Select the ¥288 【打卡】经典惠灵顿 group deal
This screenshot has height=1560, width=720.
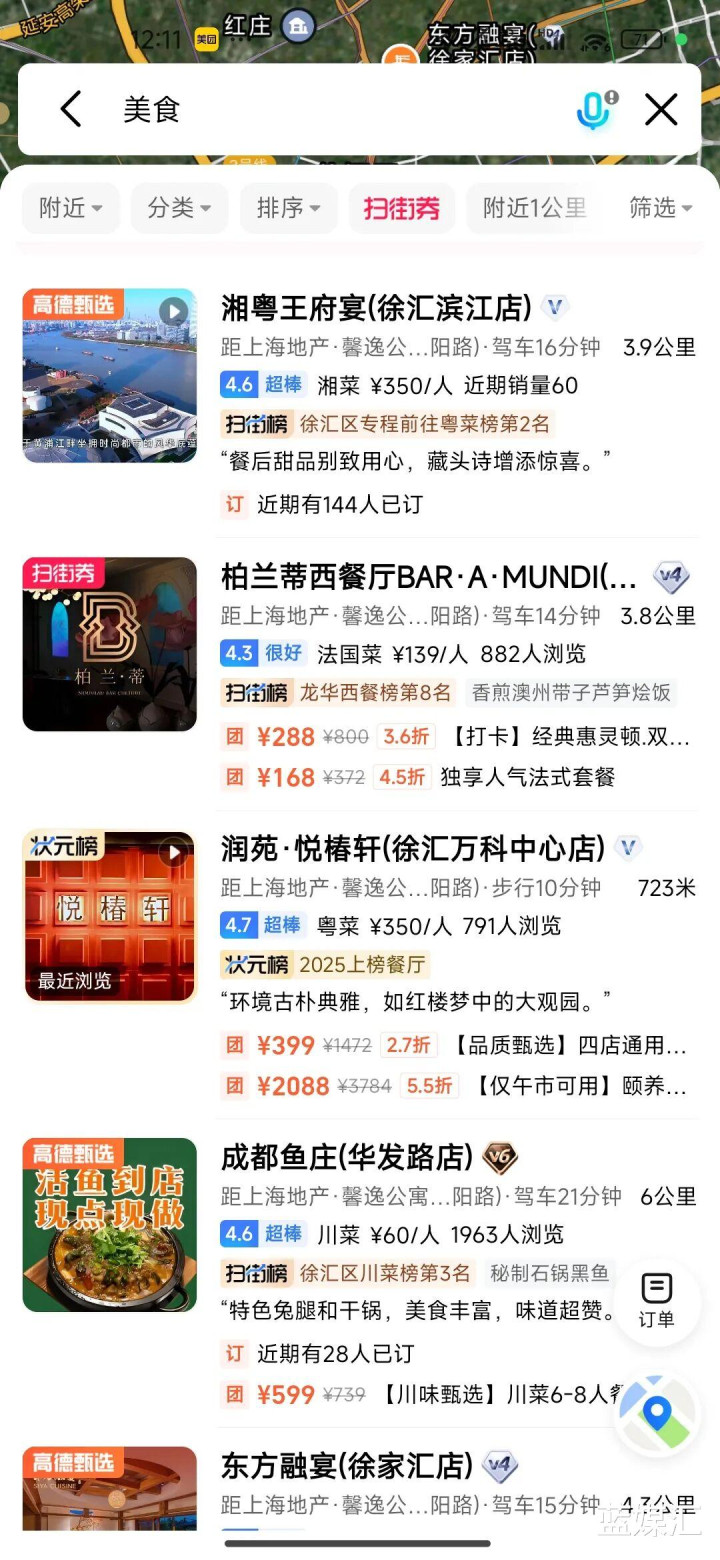tap(456, 738)
